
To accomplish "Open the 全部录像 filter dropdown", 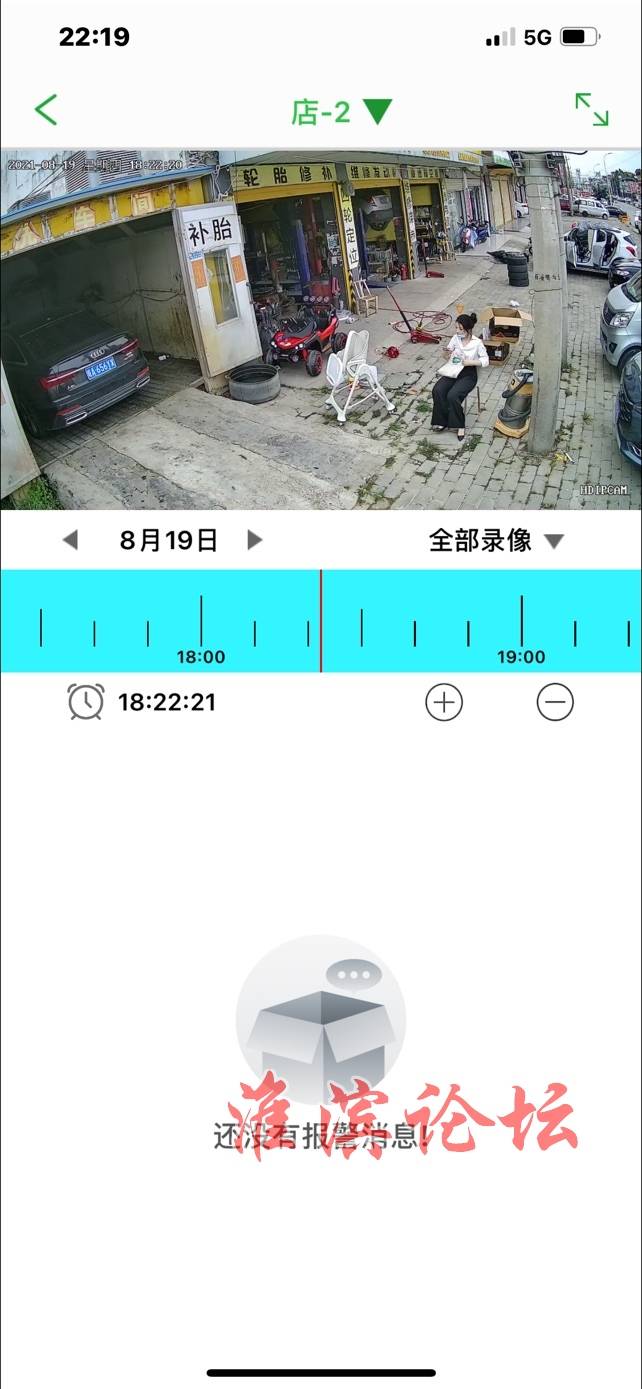I will pos(496,541).
